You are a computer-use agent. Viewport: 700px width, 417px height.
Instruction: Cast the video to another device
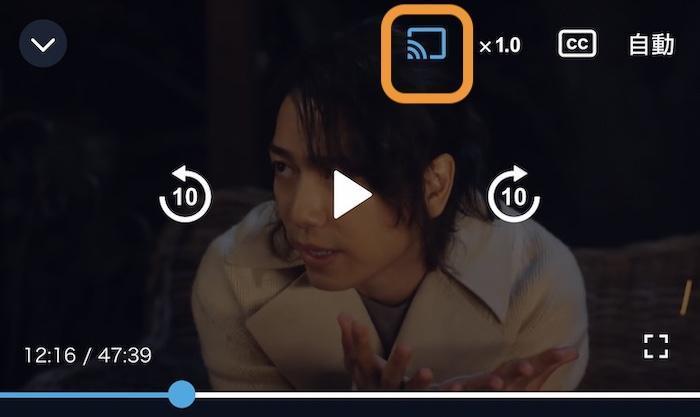pos(427,46)
